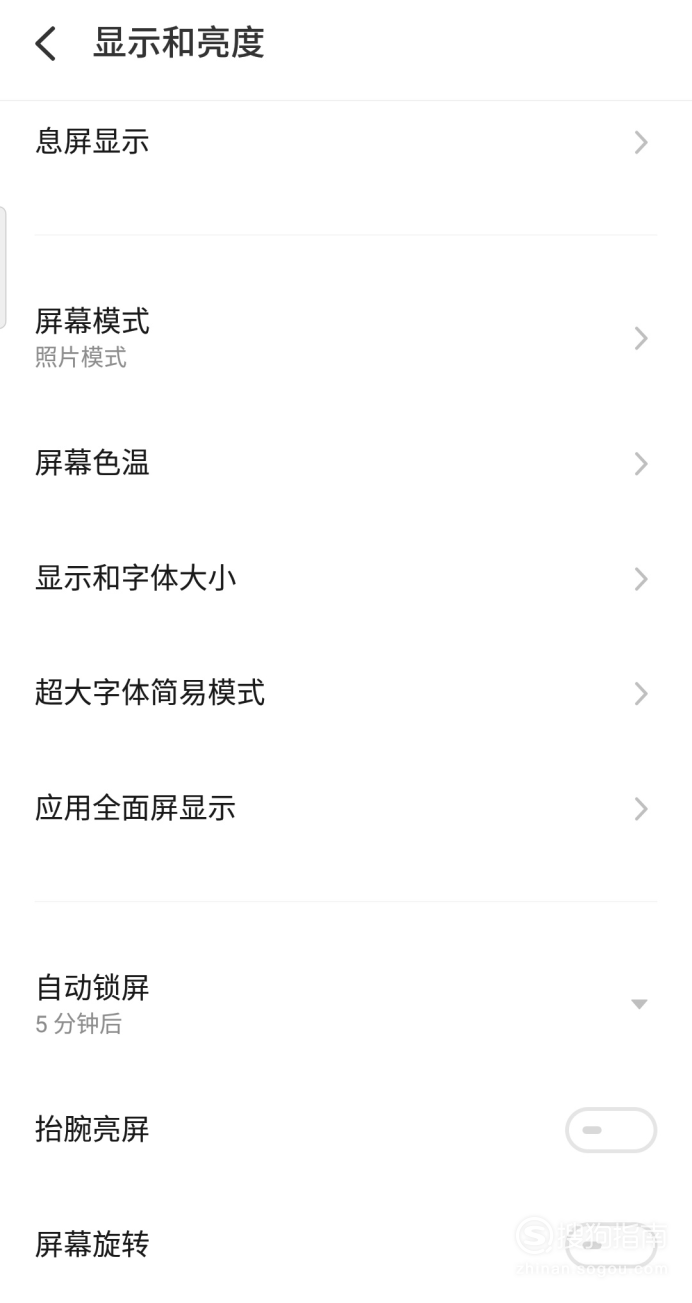692x1303 pixels.
Task: Open 显示和字体大小 settings
Action: pyautogui.click(x=346, y=578)
